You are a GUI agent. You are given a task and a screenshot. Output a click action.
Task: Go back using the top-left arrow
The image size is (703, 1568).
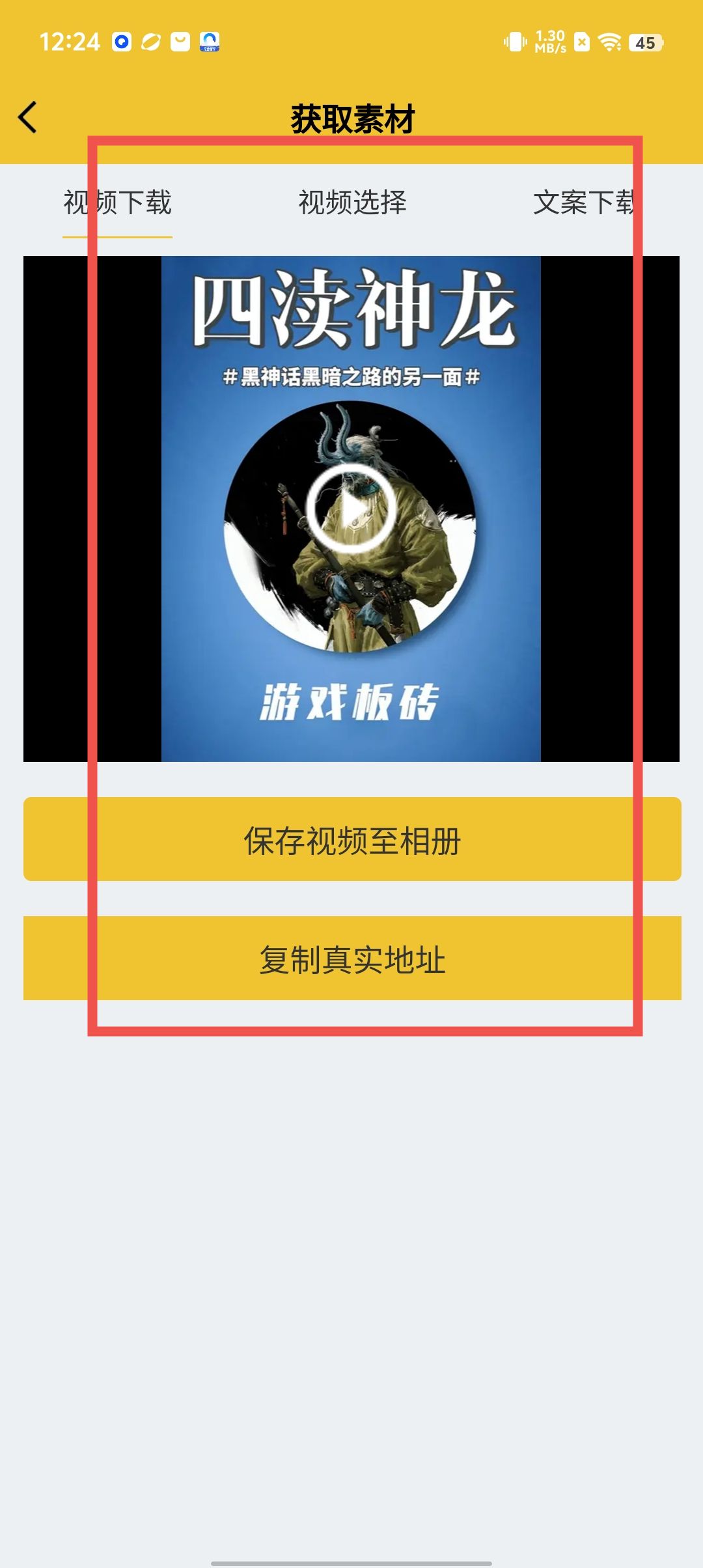tap(27, 118)
